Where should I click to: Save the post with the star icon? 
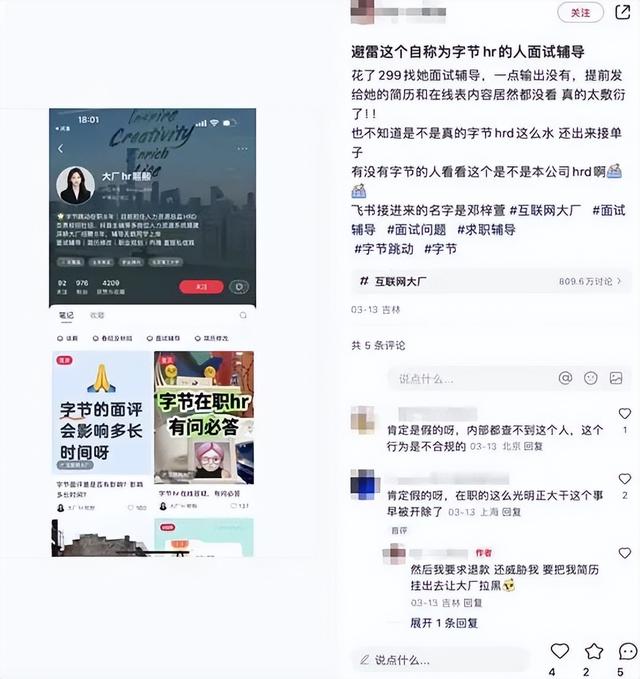[594, 651]
